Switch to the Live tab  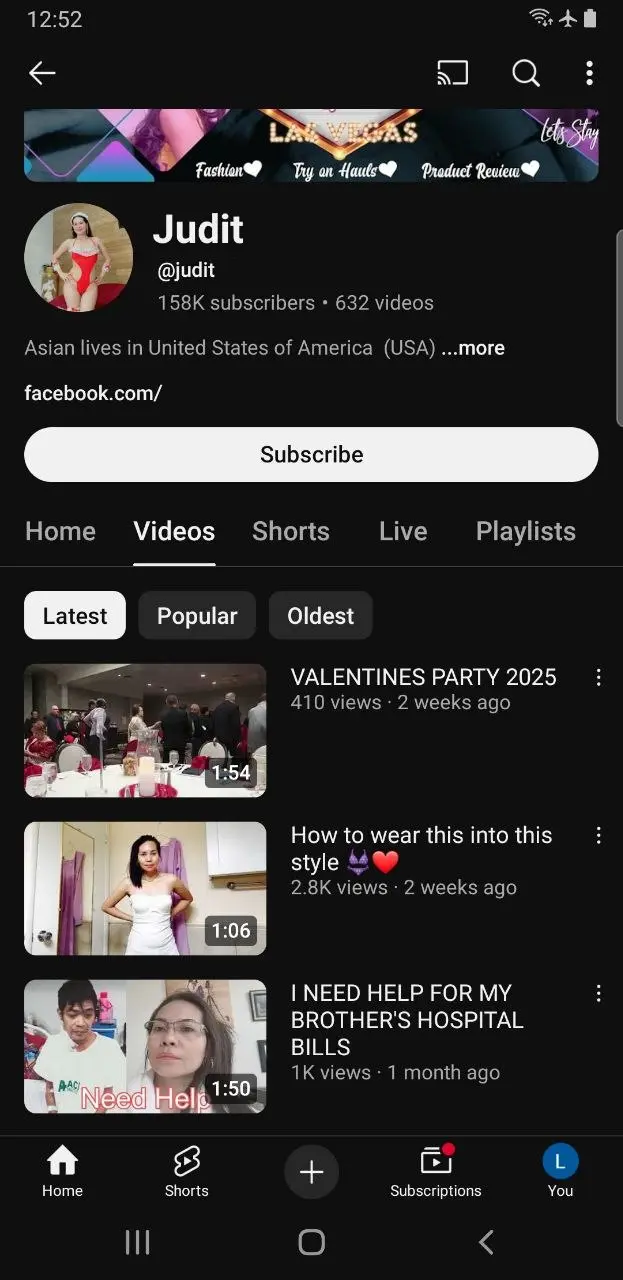tap(403, 531)
